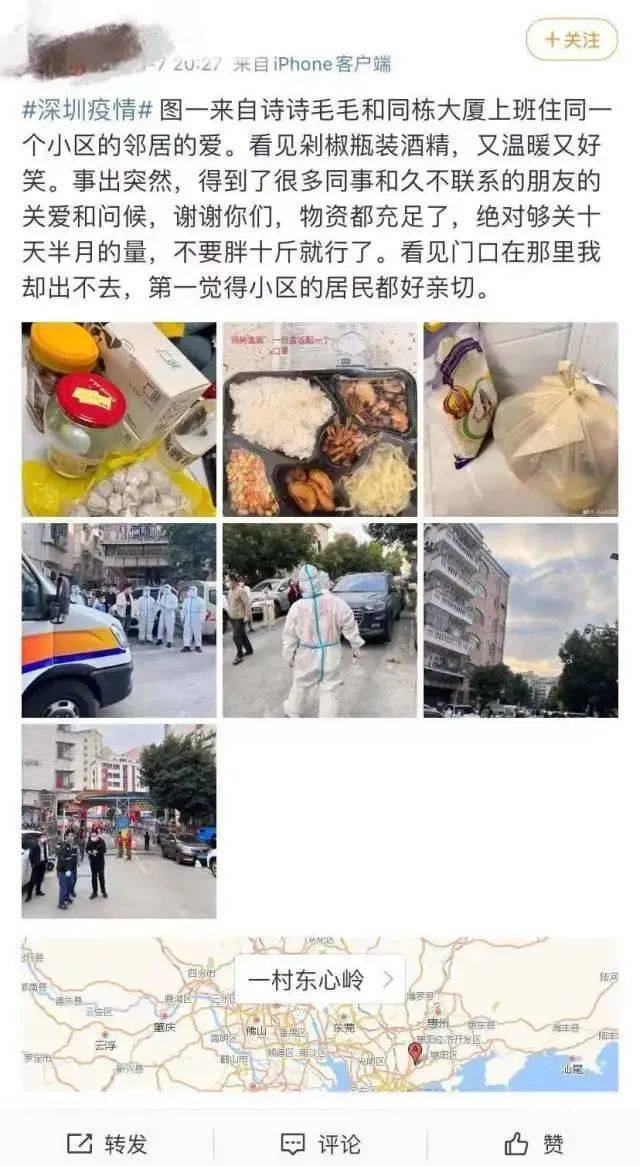
Task: Open the 一村东心岭 location page
Action: pos(320,979)
